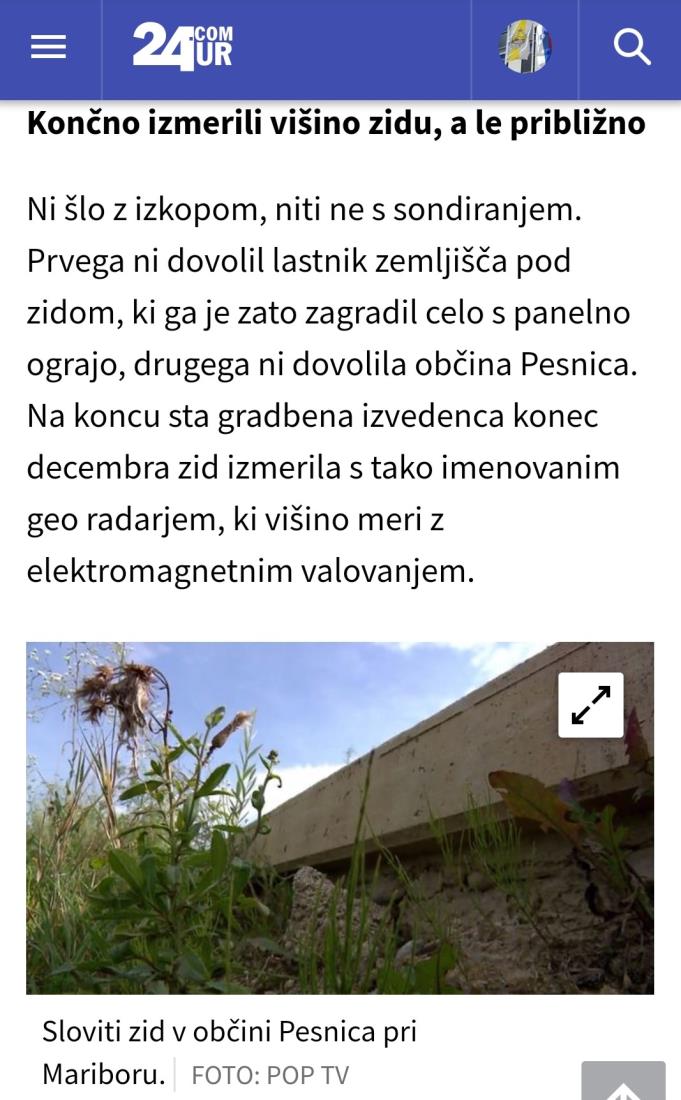Open the photo of the Pesnica wall
681x1100 pixels.
click(x=340, y=818)
